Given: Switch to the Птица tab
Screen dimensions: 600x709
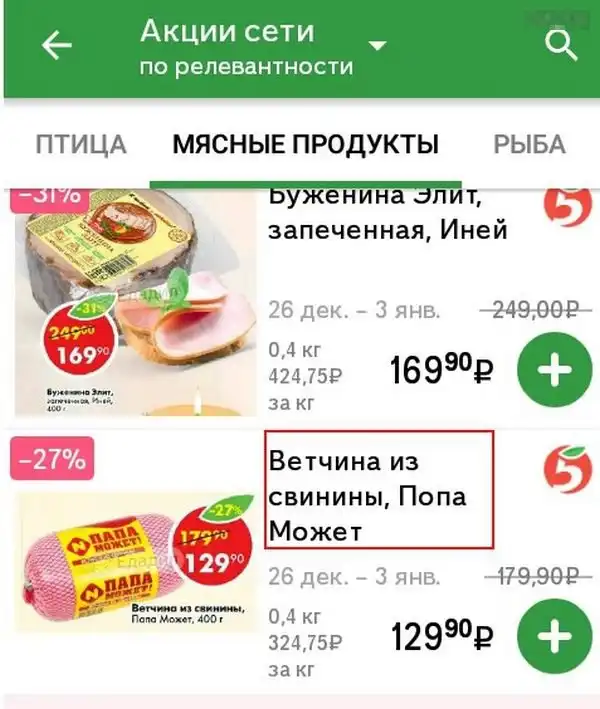Looking at the screenshot, I should click(x=81, y=144).
